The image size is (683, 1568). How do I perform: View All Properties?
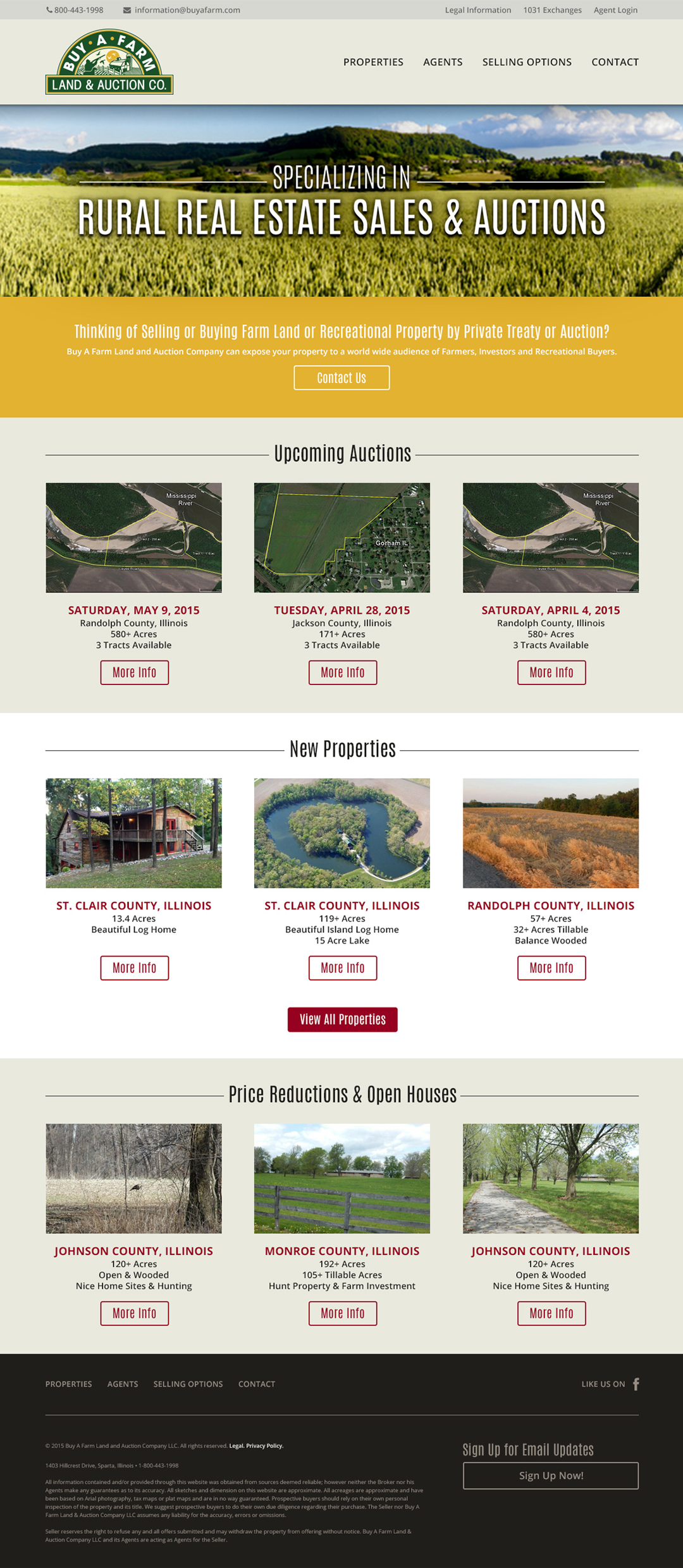point(342,1019)
